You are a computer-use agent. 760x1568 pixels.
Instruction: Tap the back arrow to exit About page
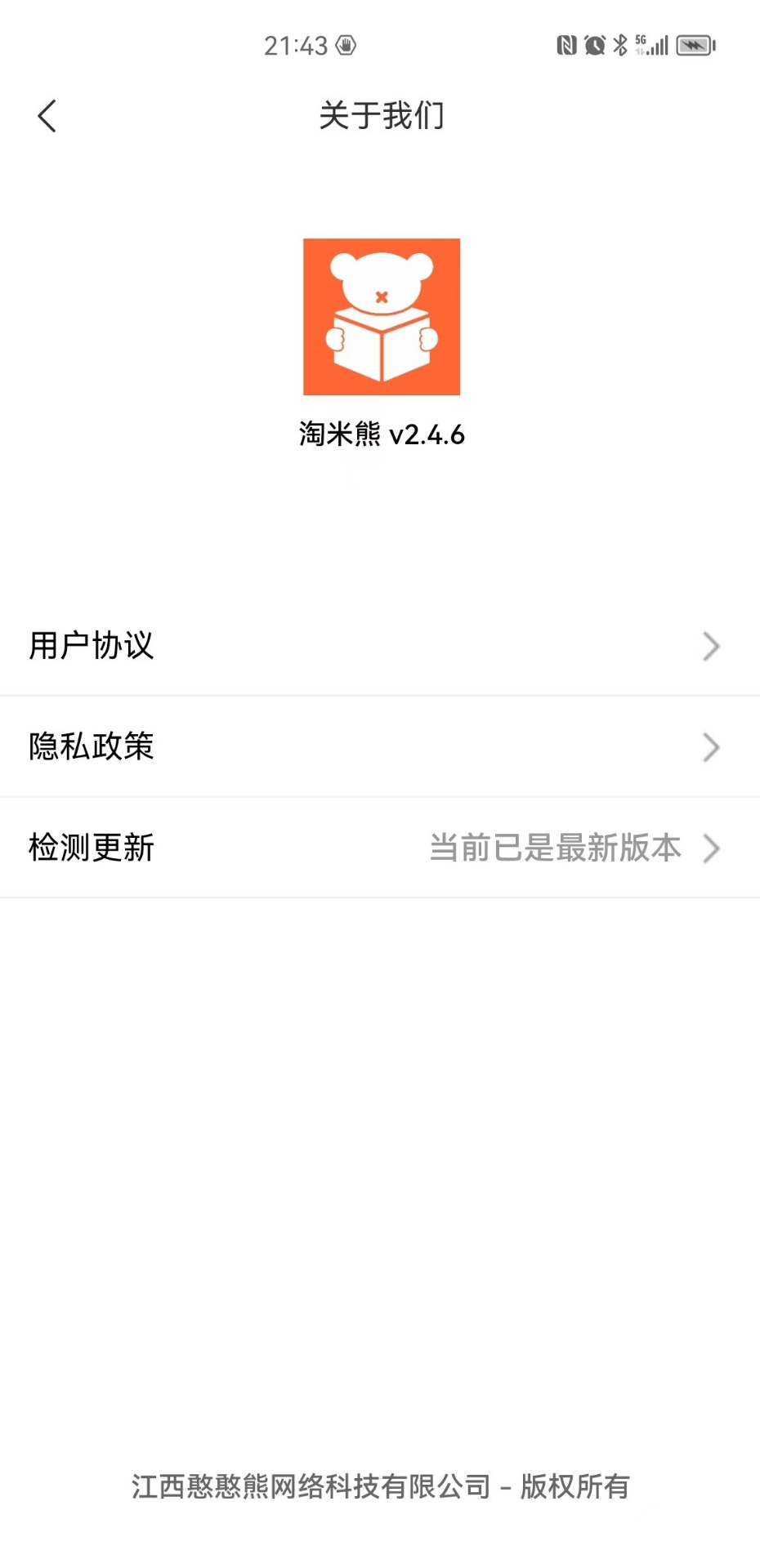[47, 115]
